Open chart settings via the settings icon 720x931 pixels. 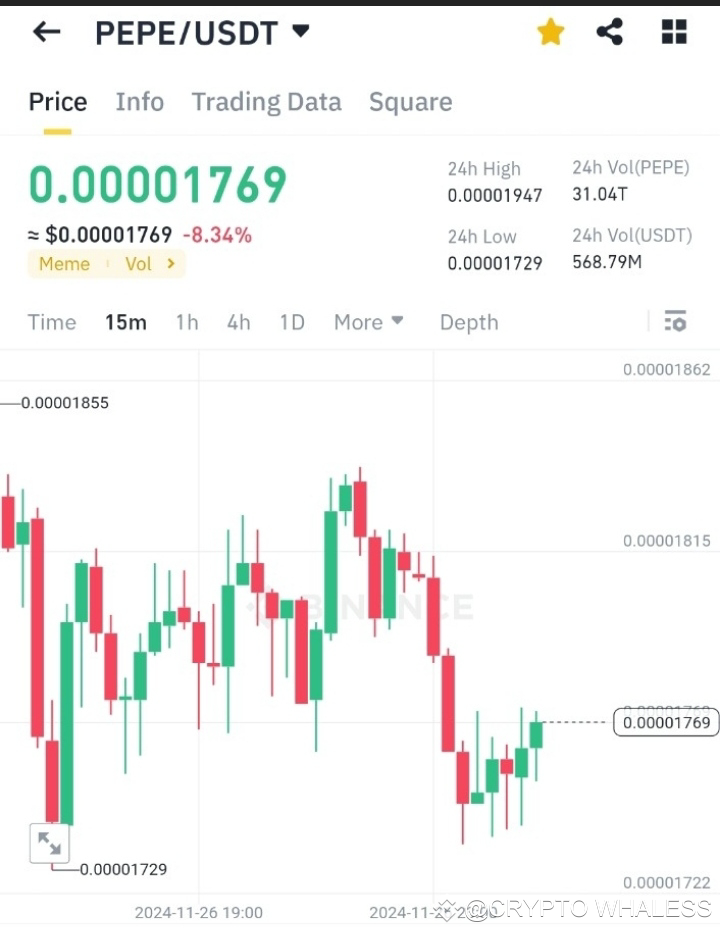[677, 321]
